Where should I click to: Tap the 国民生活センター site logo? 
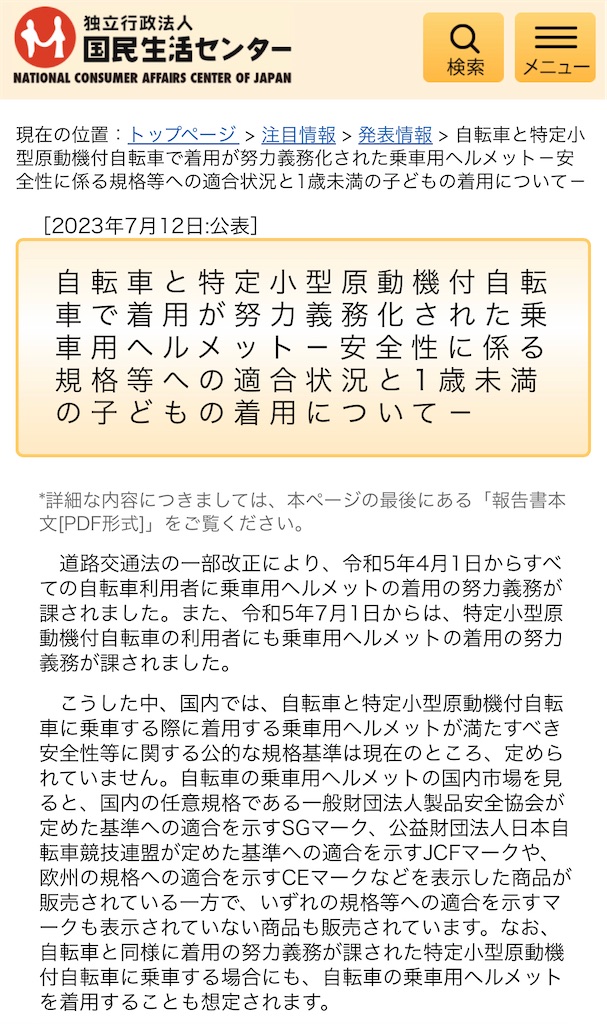pyautogui.click(x=152, y=46)
